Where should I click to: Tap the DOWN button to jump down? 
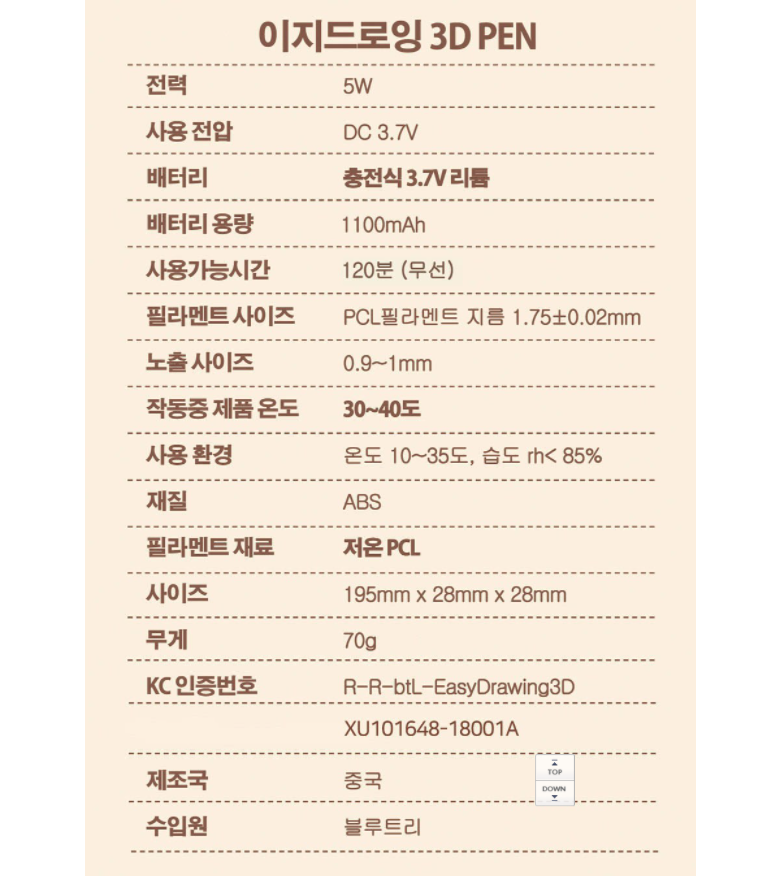pyautogui.click(x=555, y=792)
